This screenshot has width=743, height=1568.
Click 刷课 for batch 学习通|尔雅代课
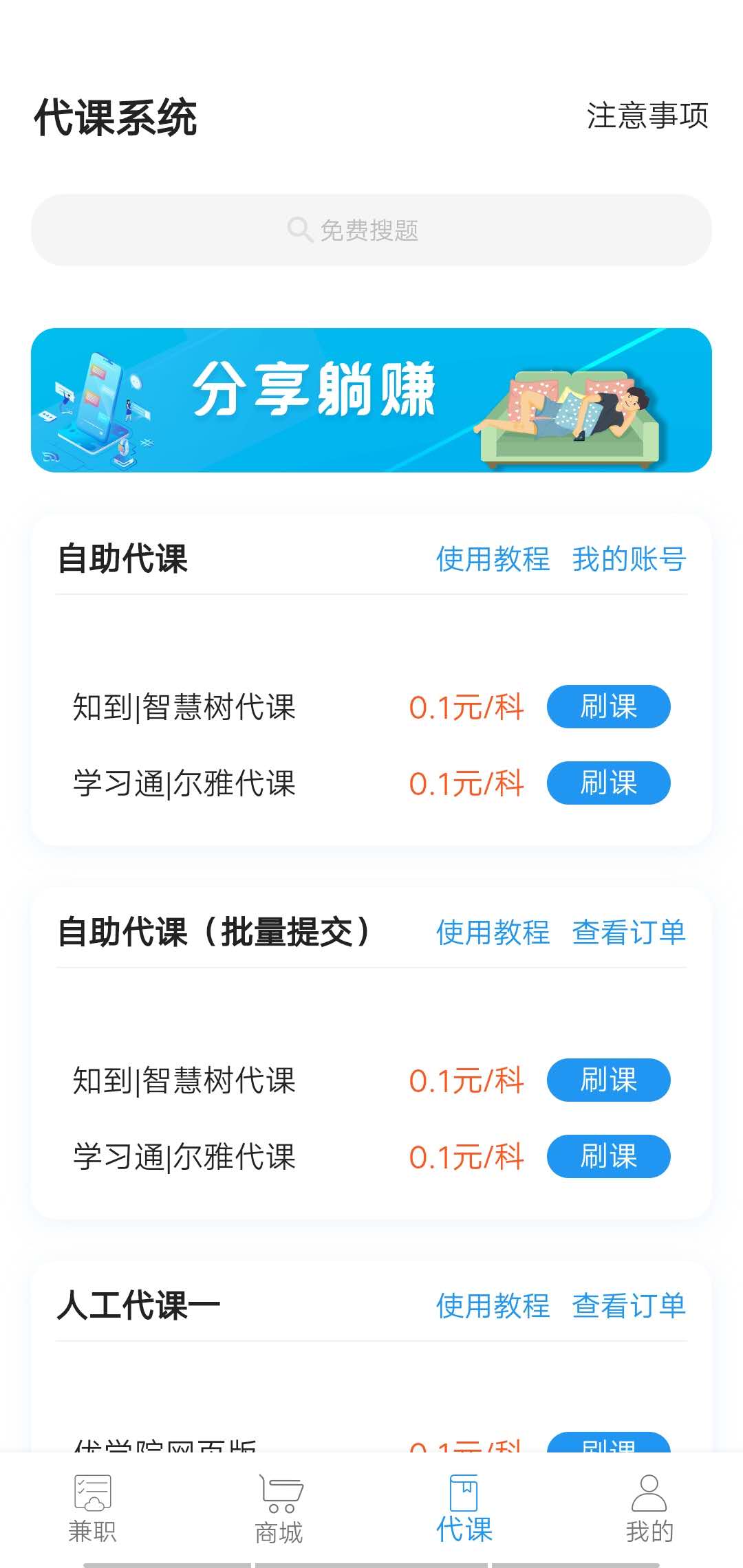click(x=608, y=1157)
